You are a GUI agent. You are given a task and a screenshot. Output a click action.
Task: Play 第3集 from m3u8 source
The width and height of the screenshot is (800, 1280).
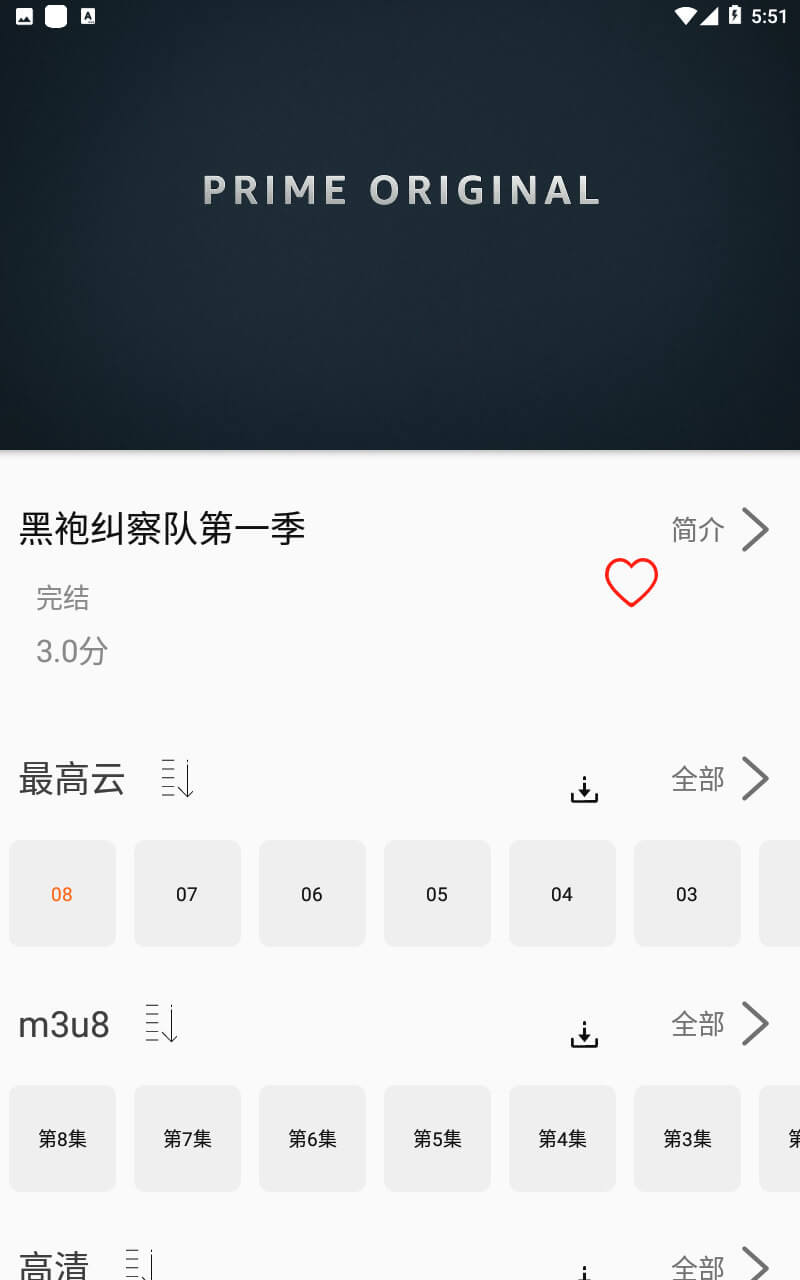(687, 1139)
